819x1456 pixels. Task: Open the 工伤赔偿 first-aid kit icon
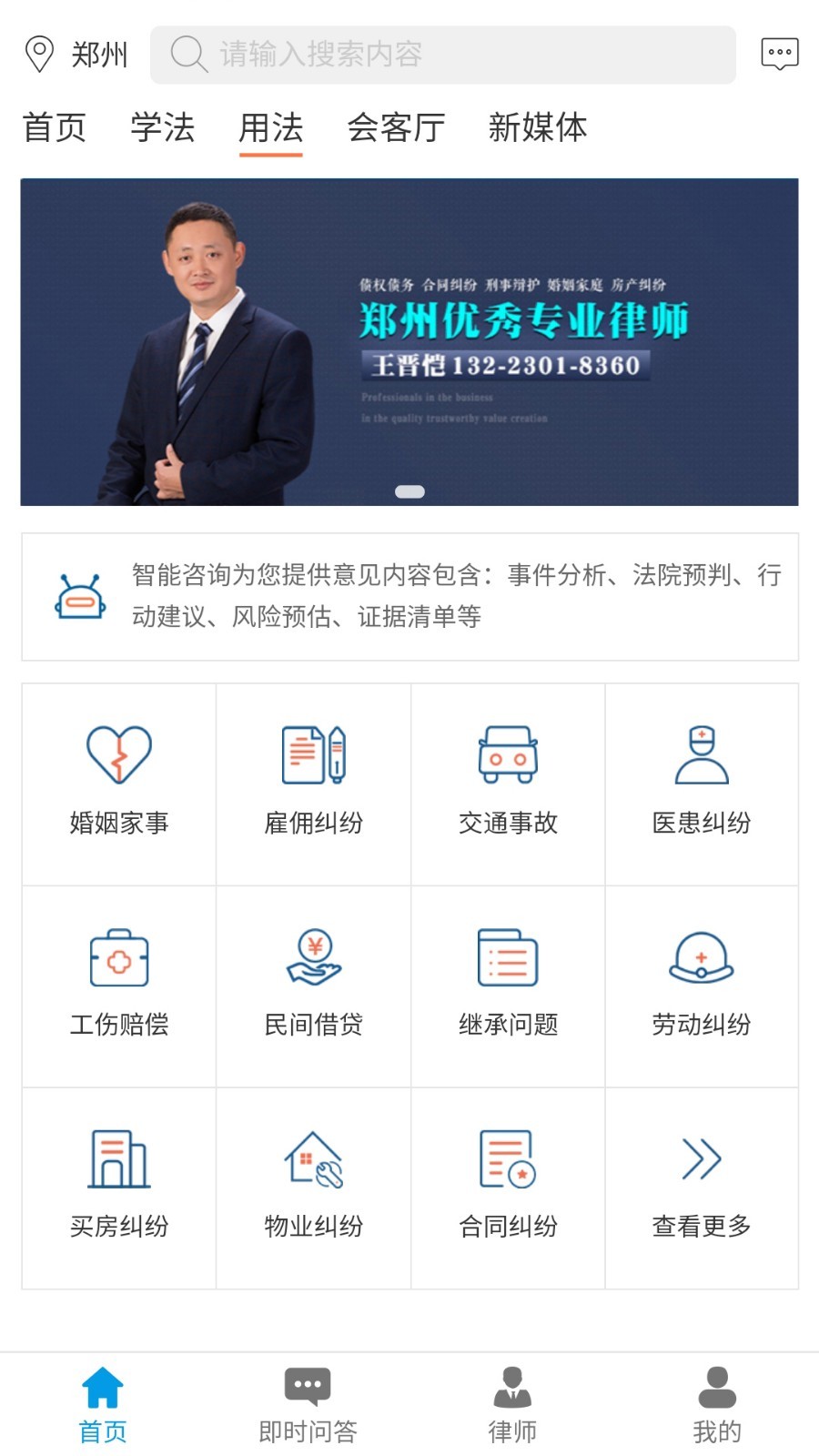coord(118,957)
